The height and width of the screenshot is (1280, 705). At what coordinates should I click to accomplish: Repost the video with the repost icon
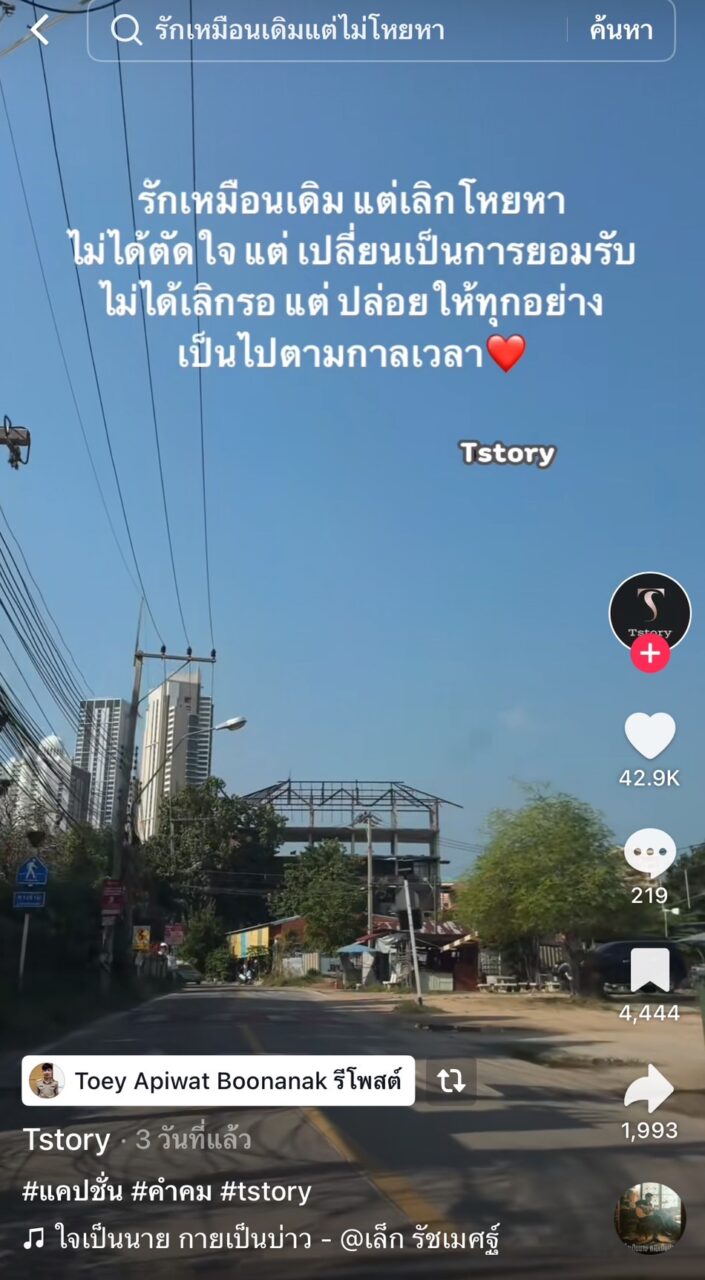pos(451,1081)
